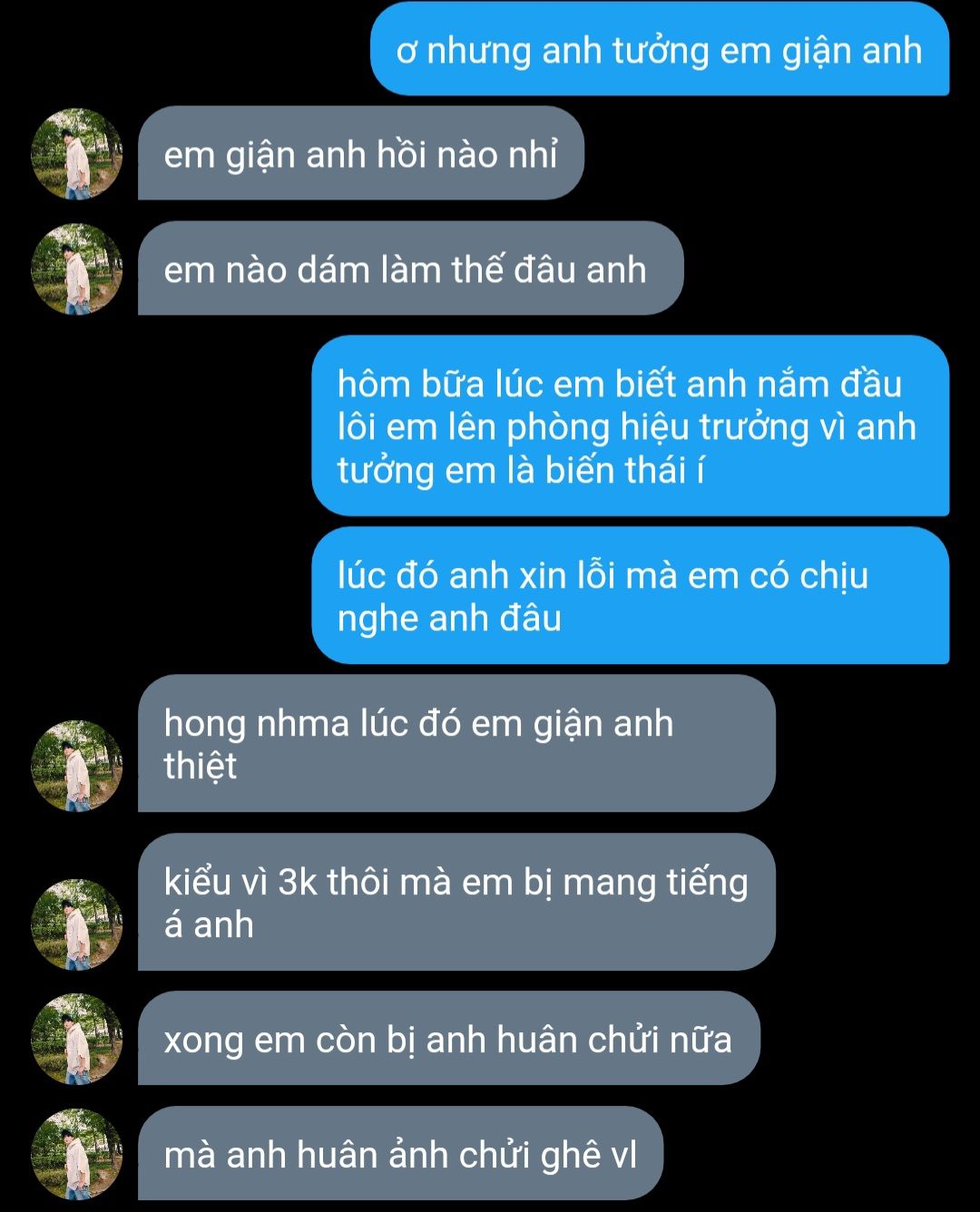The height and width of the screenshot is (1212, 980).
Task: Tap avatar beside "kiểu vì 3k thôi" message
Action: pos(77,924)
